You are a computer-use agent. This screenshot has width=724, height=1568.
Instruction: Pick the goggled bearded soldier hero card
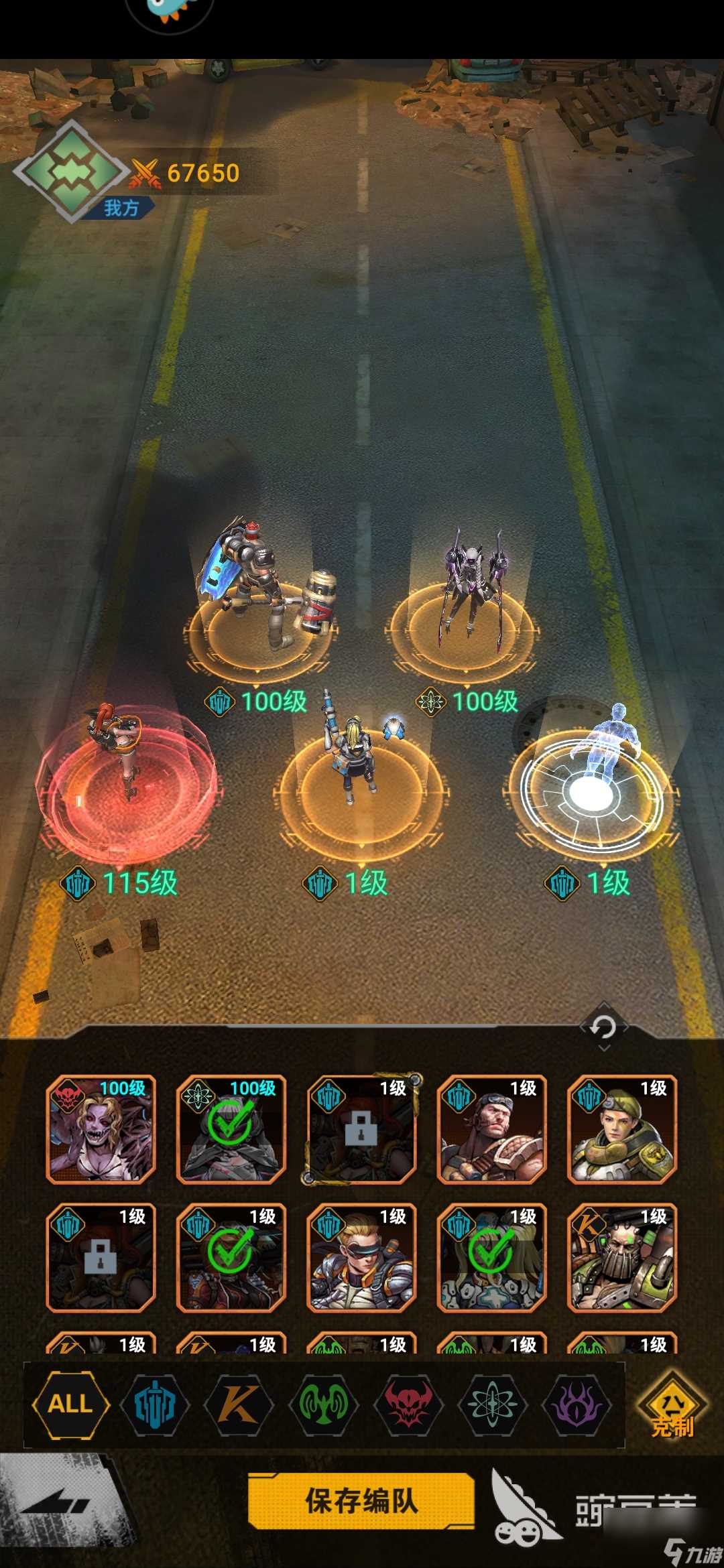click(x=491, y=1130)
